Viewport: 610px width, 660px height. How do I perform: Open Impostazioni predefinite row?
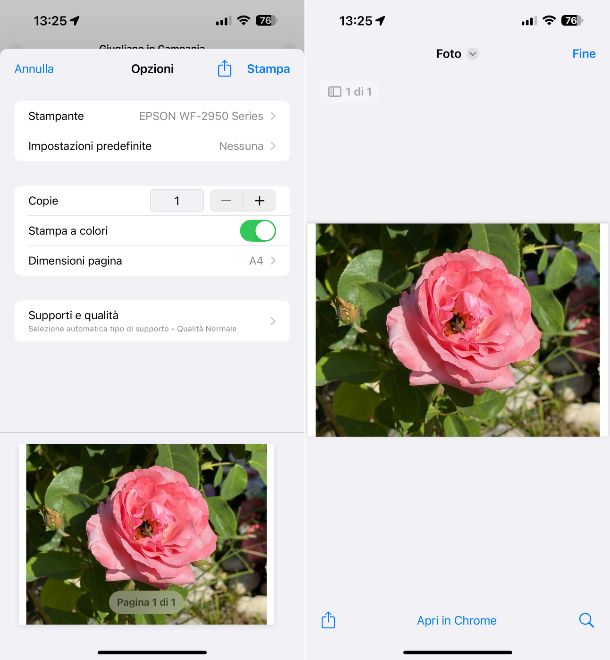(152, 146)
